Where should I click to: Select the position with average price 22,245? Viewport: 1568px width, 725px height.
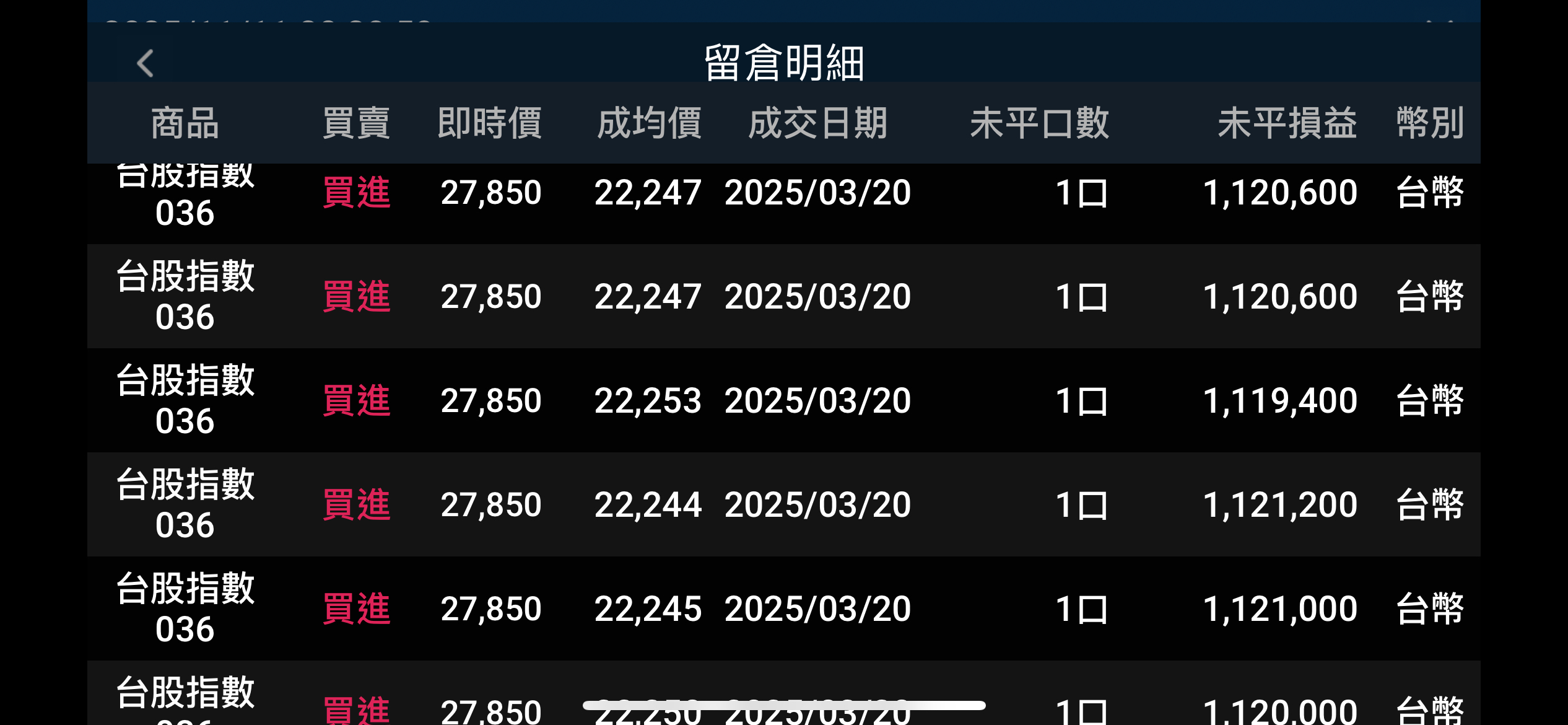point(784,609)
